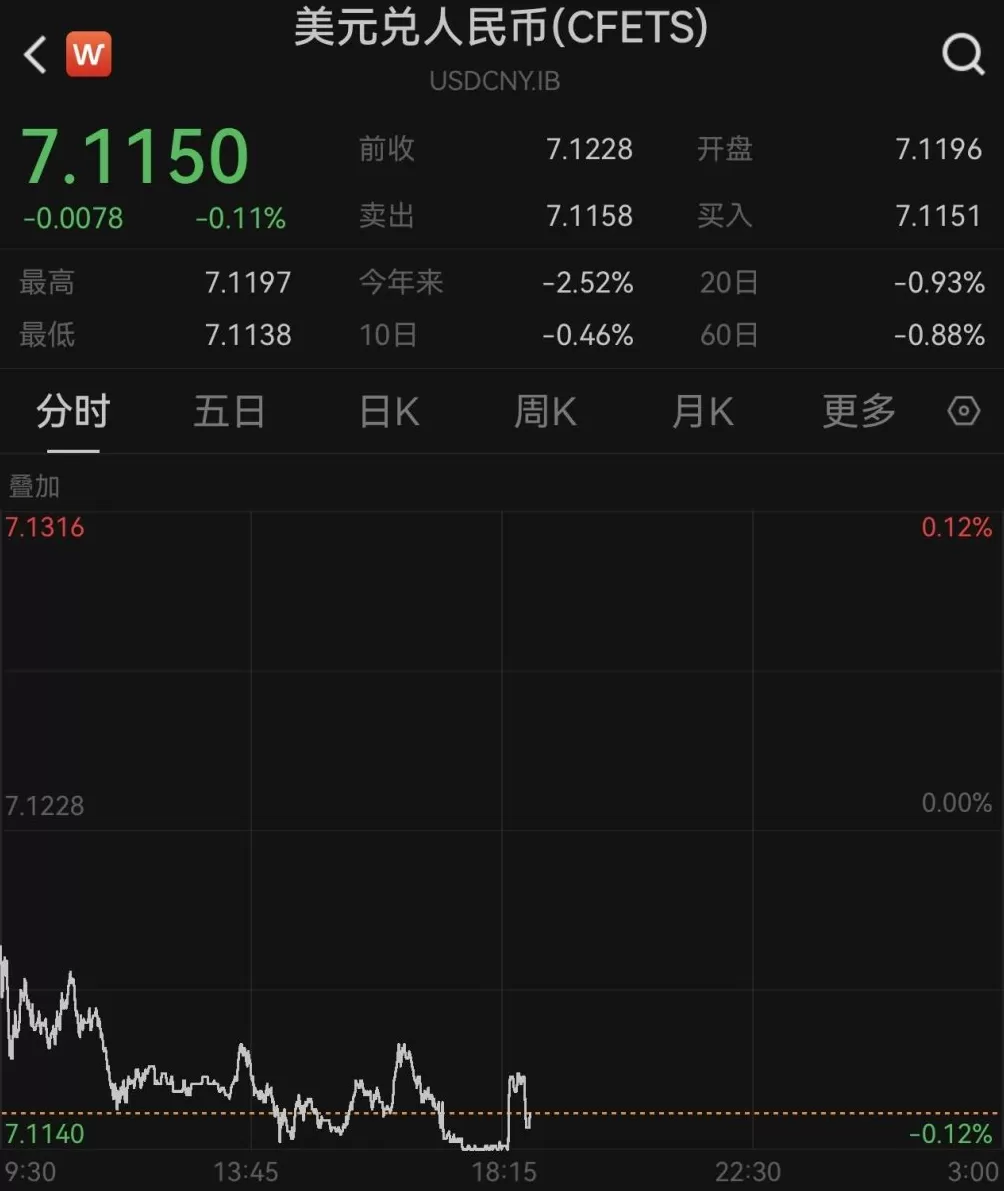Image resolution: width=1004 pixels, height=1191 pixels.
Task: Tap the 叠加 overlay button
Action: click(x=33, y=486)
